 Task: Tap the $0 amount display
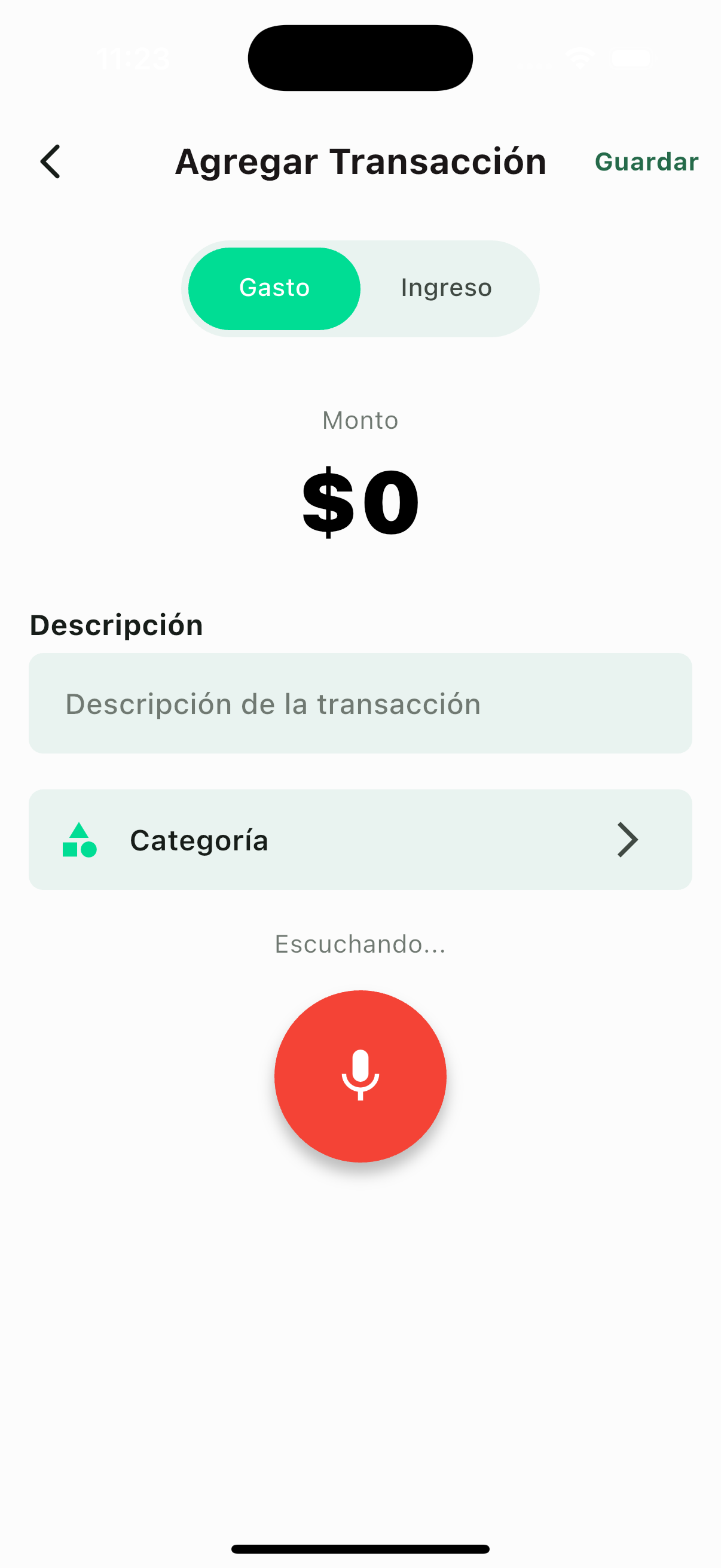(x=360, y=504)
